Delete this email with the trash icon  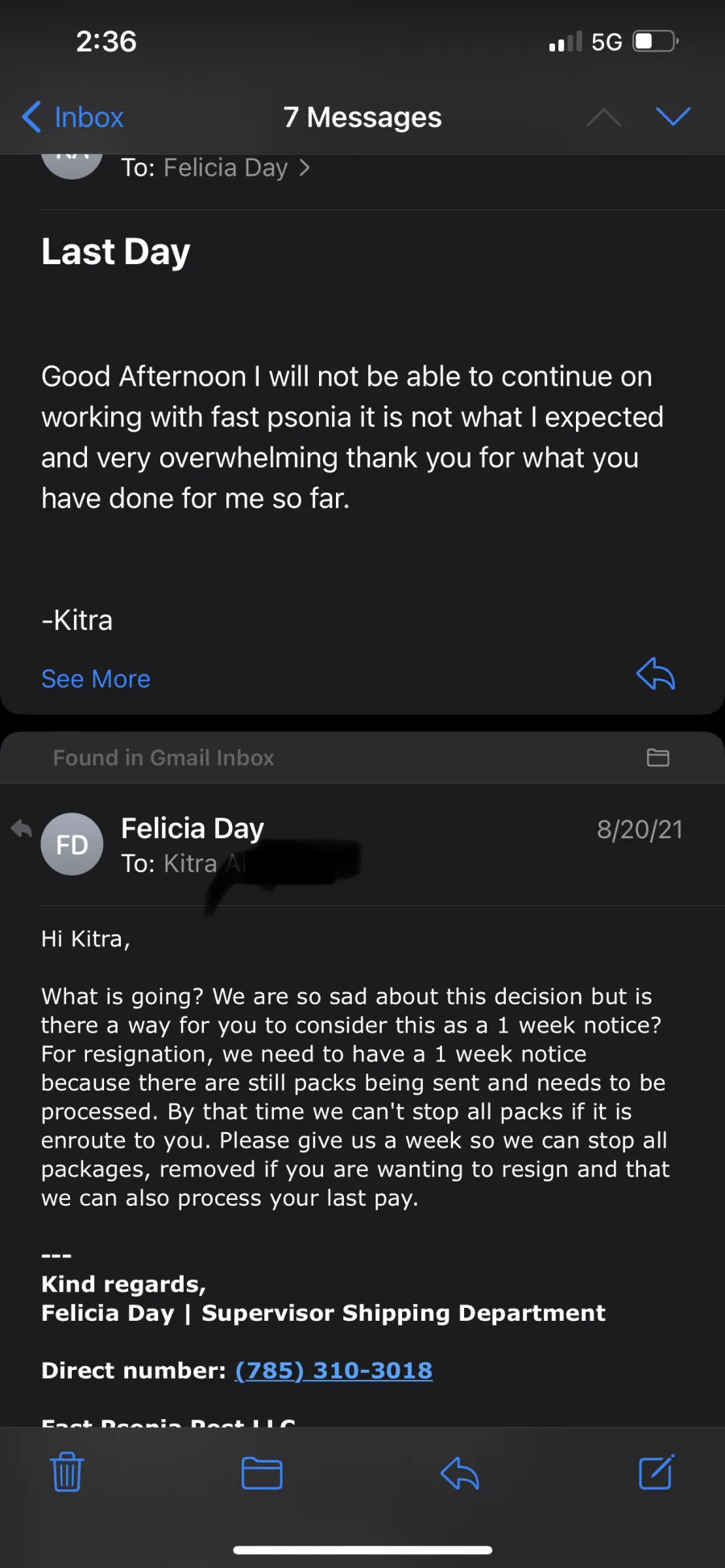67,1472
